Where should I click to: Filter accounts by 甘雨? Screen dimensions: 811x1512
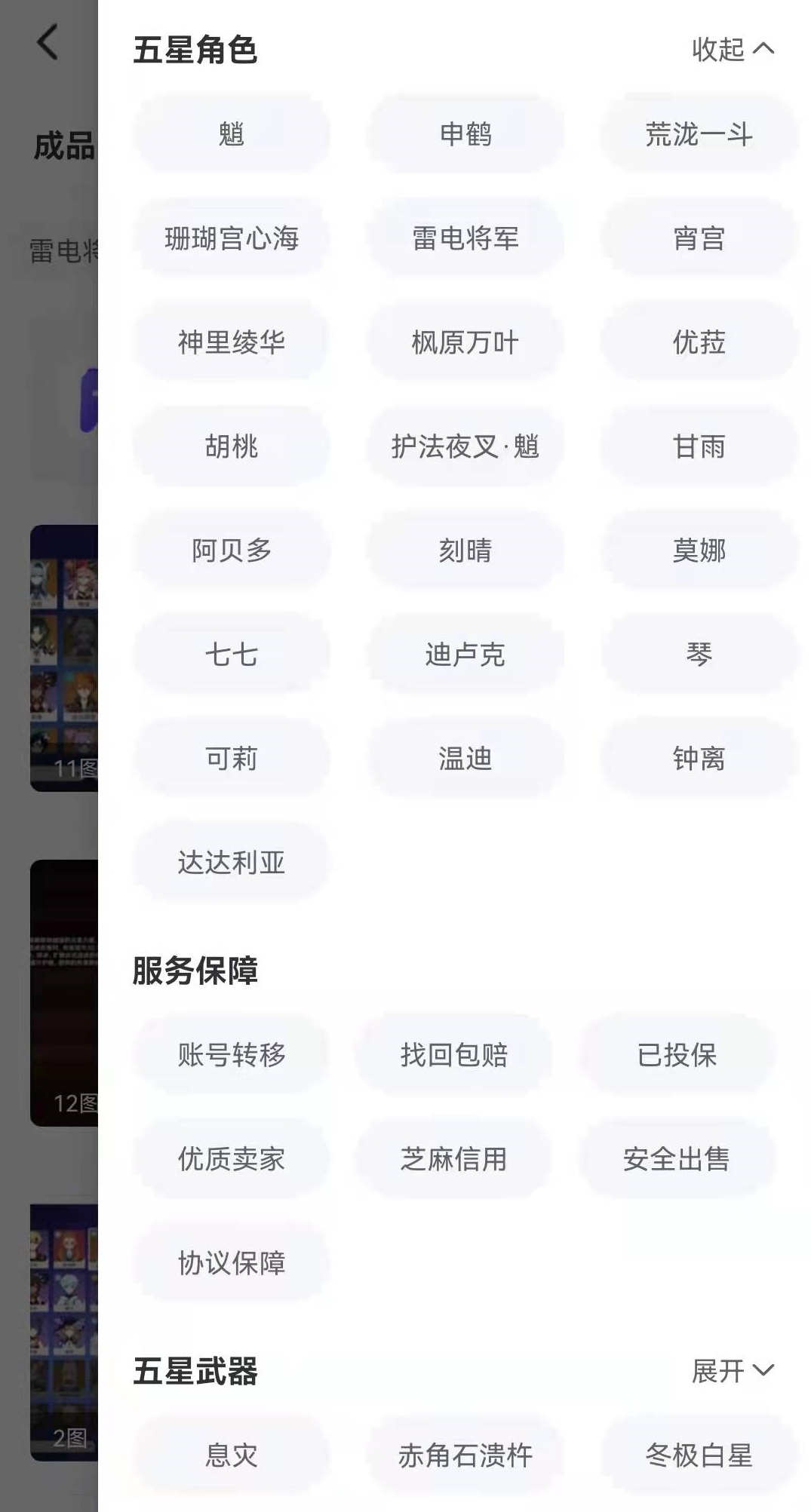tap(699, 446)
